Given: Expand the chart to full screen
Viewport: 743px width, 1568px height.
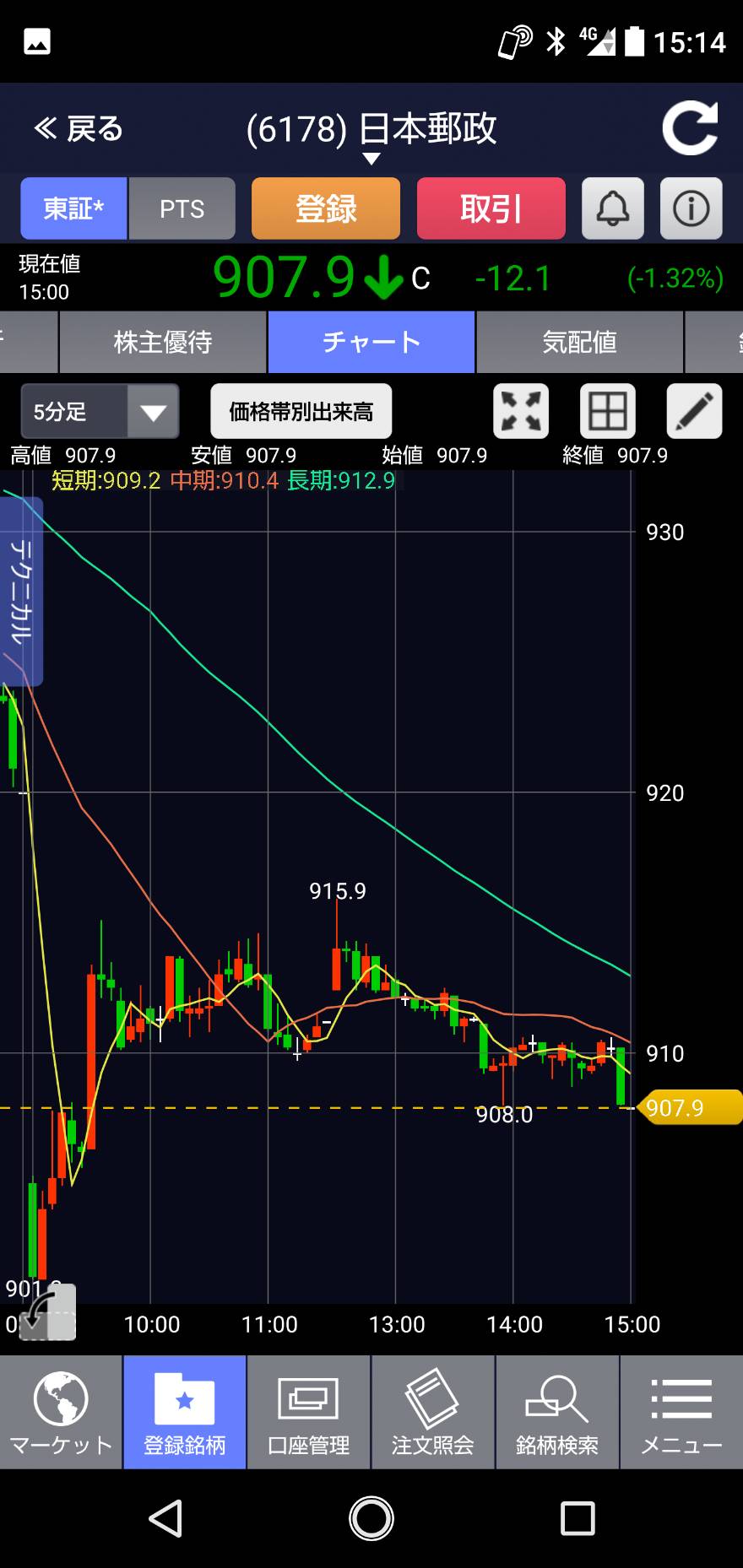Looking at the screenshot, I should click(521, 412).
